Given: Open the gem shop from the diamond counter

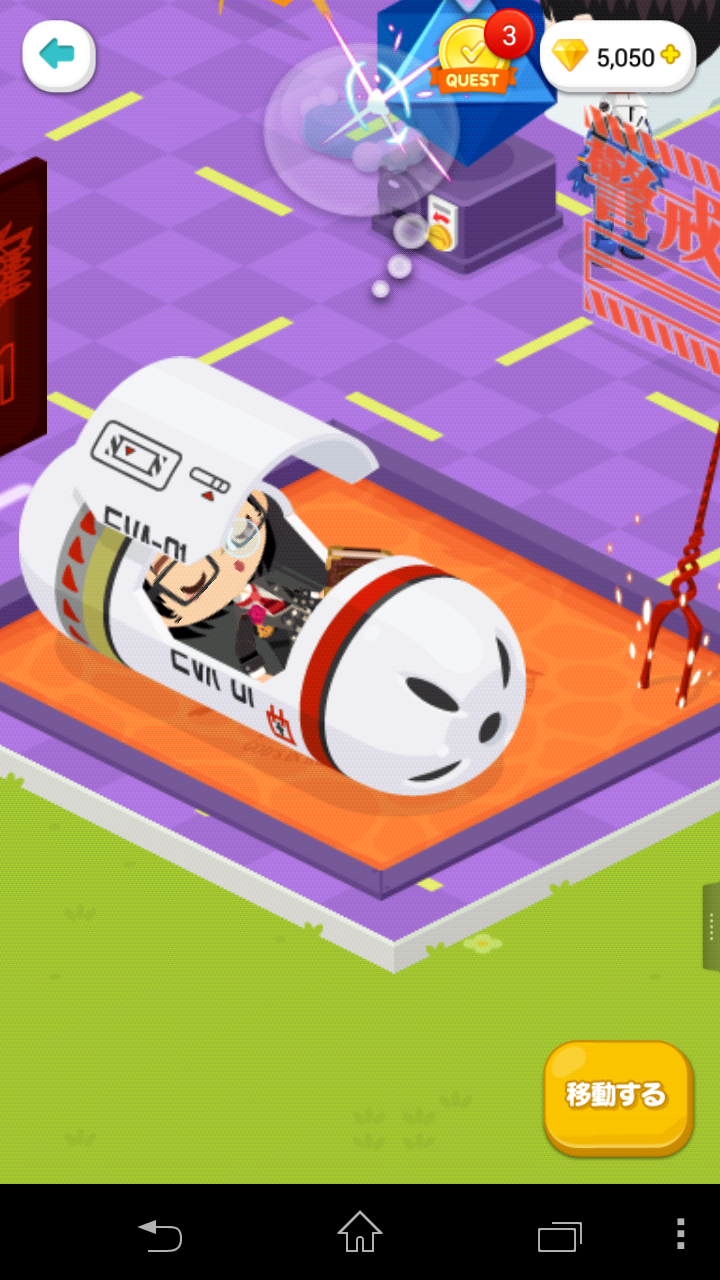Looking at the screenshot, I should [618, 57].
